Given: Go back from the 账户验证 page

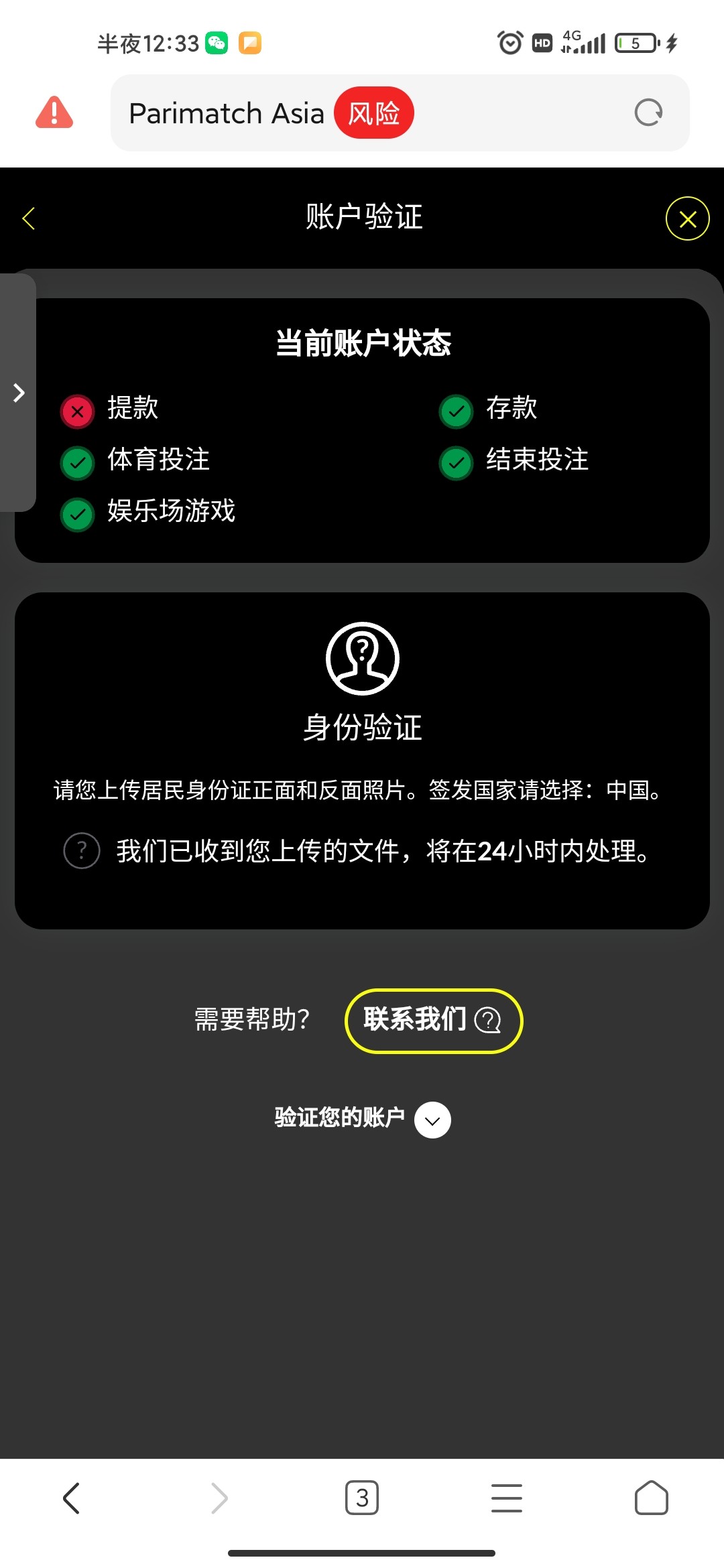Looking at the screenshot, I should click(29, 218).
